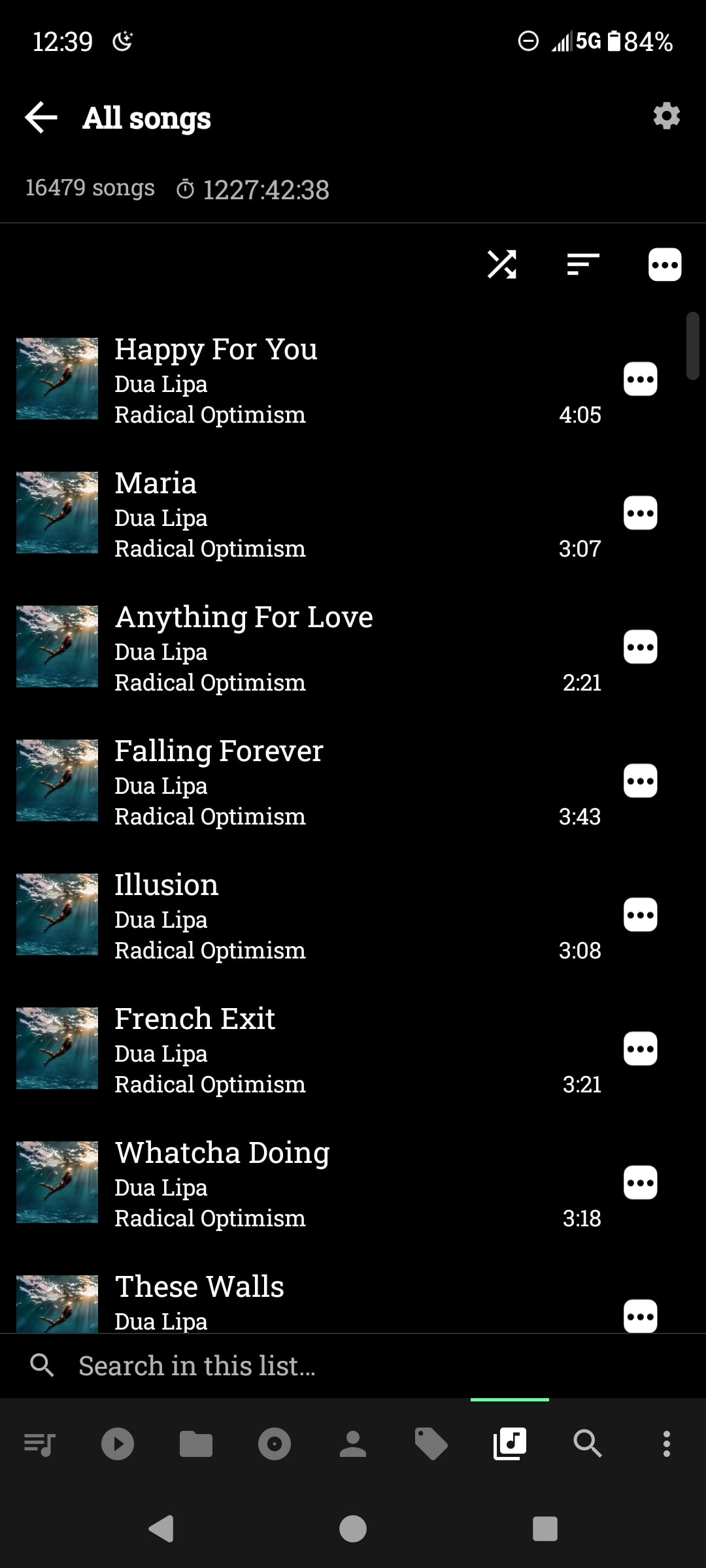Screen dimensions: 706x1568
Task: Open options for Falling Forever
Action: point(640,781)
